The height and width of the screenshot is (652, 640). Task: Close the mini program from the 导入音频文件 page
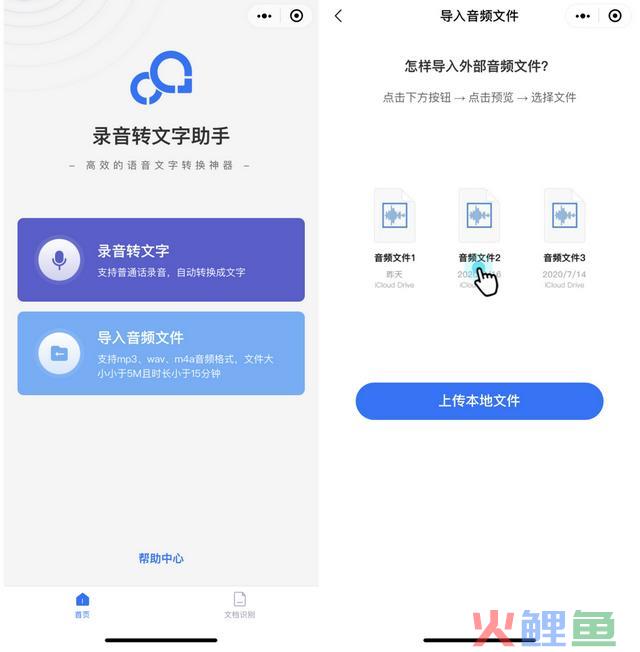click(615, 16)
